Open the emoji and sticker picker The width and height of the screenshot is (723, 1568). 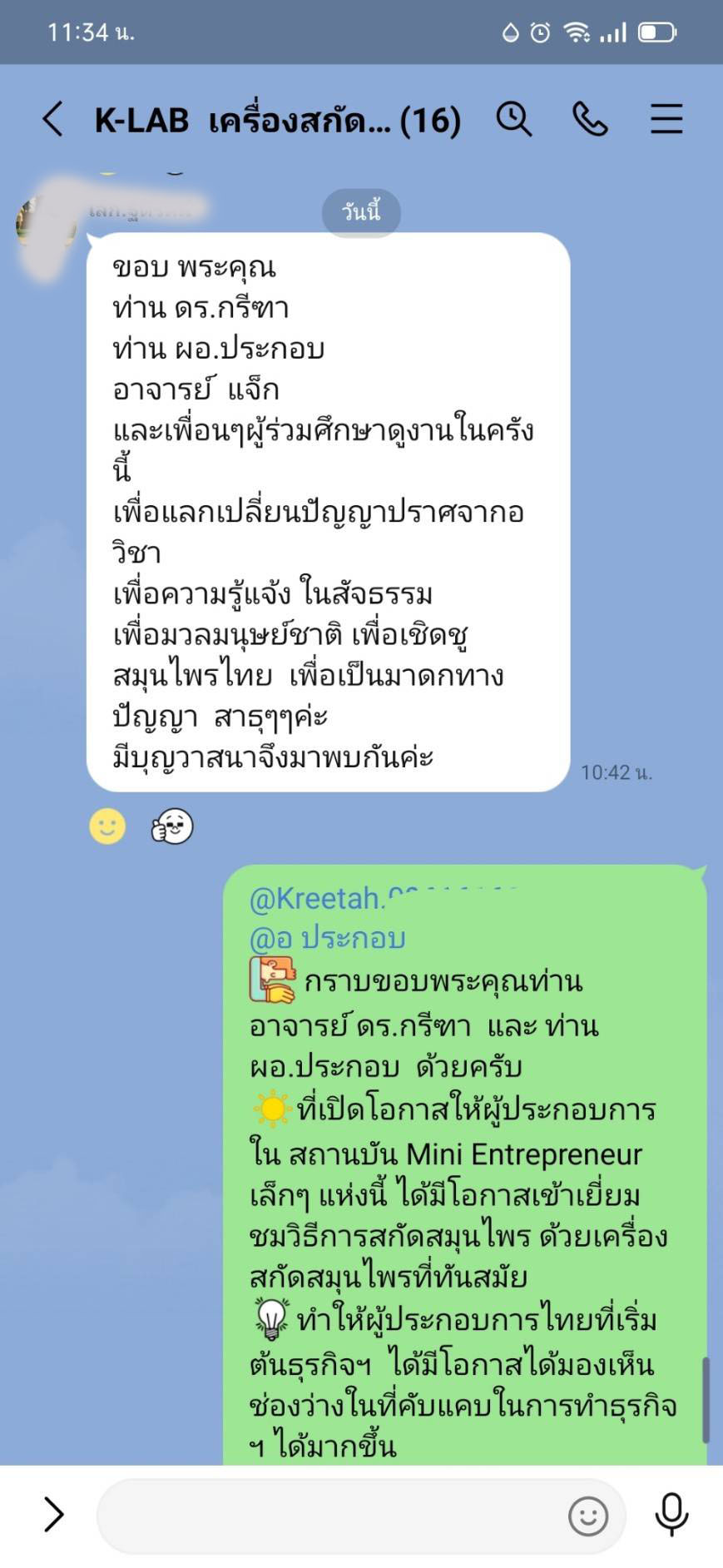[x=587, y=1516]
